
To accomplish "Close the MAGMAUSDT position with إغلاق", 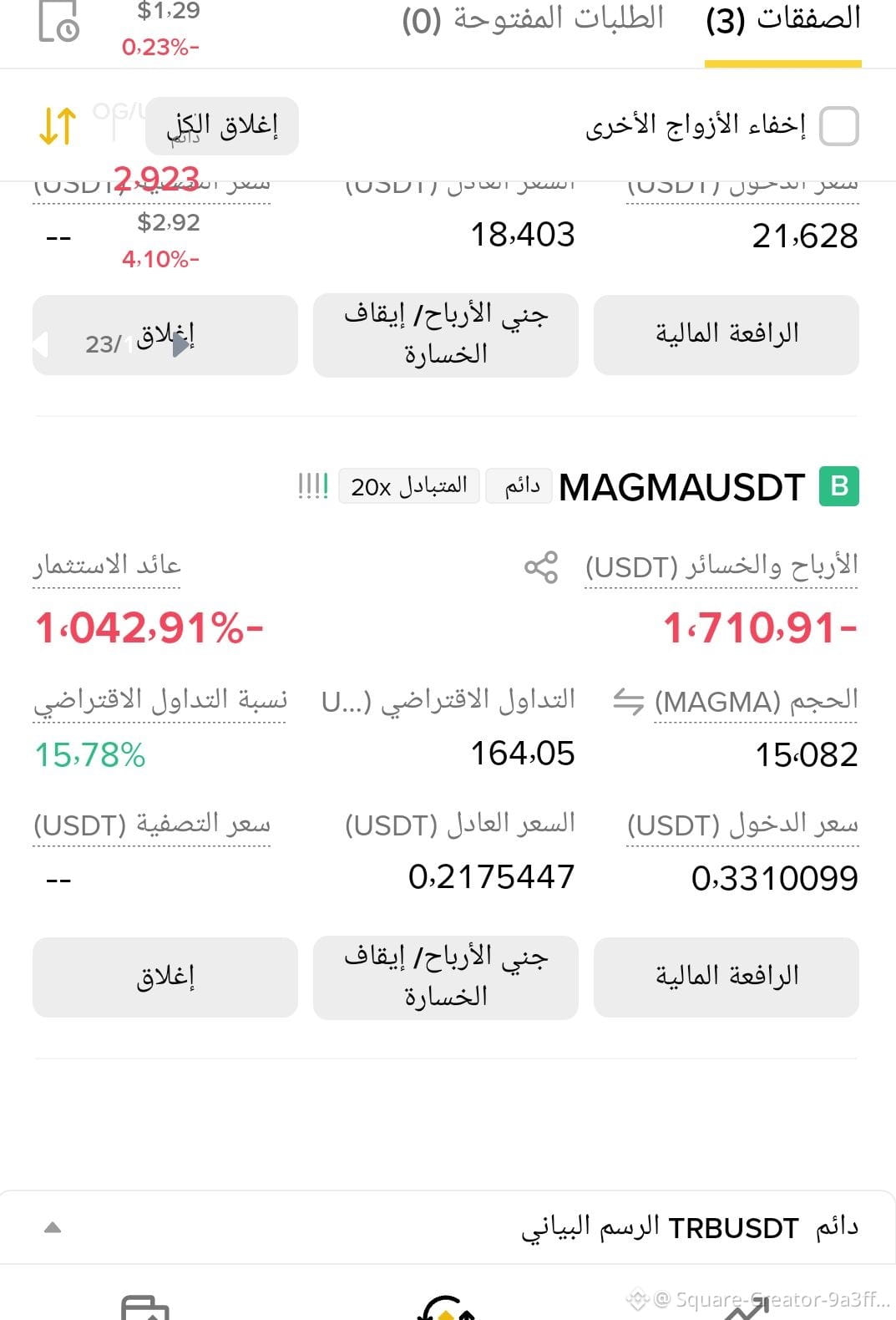I will 165,977.
